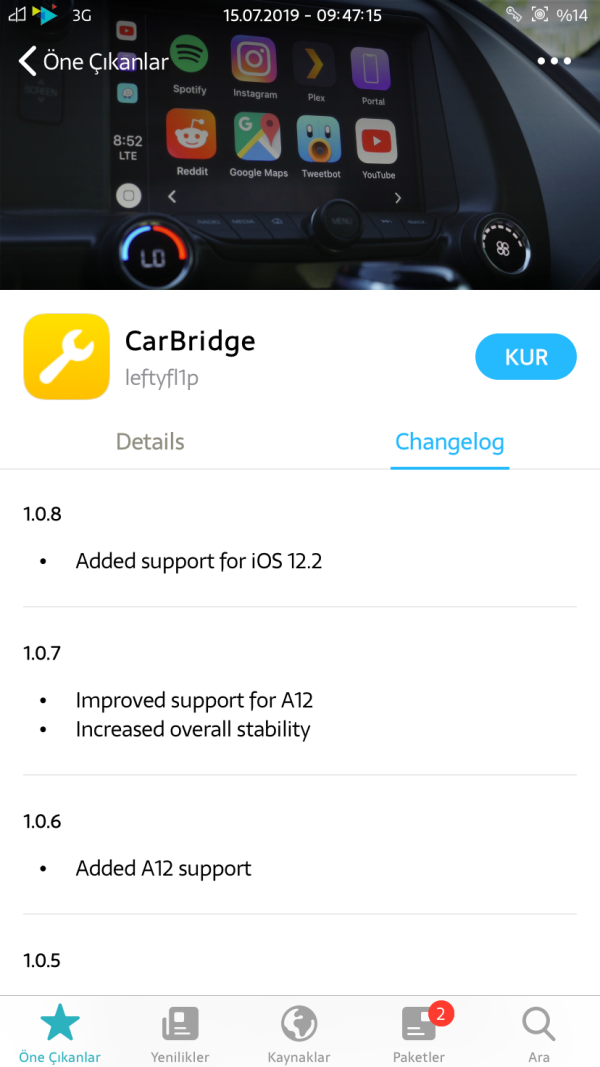Open the Ara search tab

539,1033
